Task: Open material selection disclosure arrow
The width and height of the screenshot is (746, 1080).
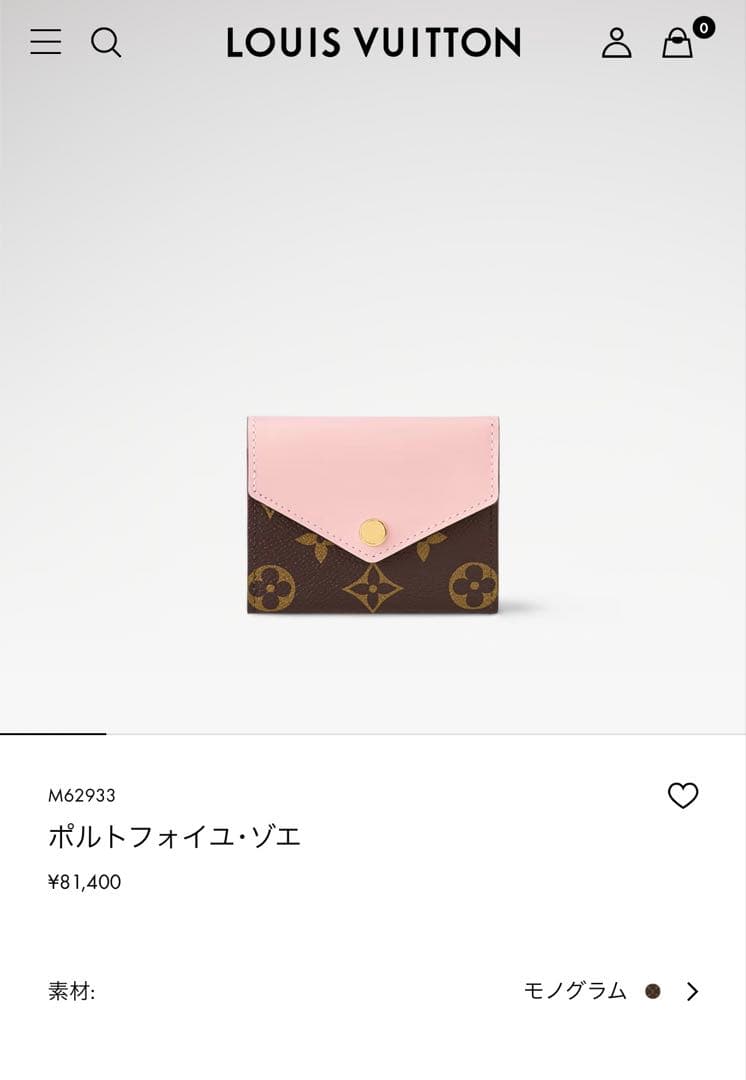Action: [x=692, y=991]
